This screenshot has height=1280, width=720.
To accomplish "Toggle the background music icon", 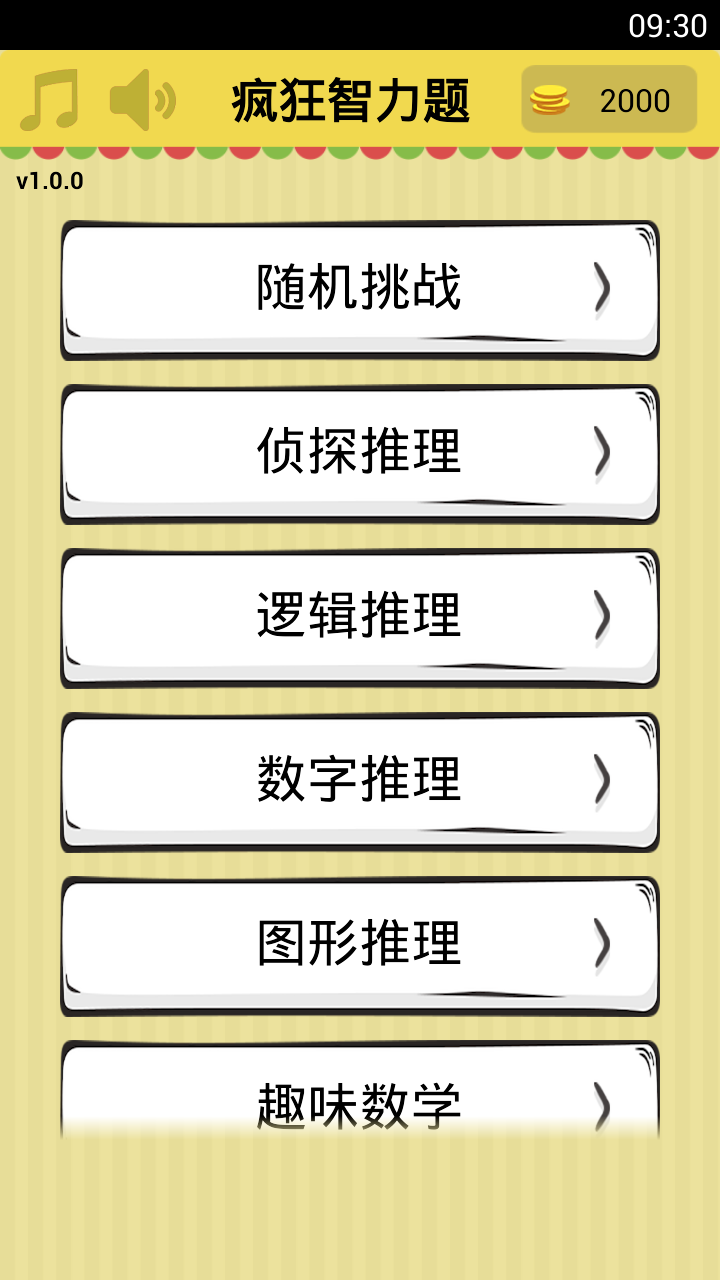I will click(50, 100).
